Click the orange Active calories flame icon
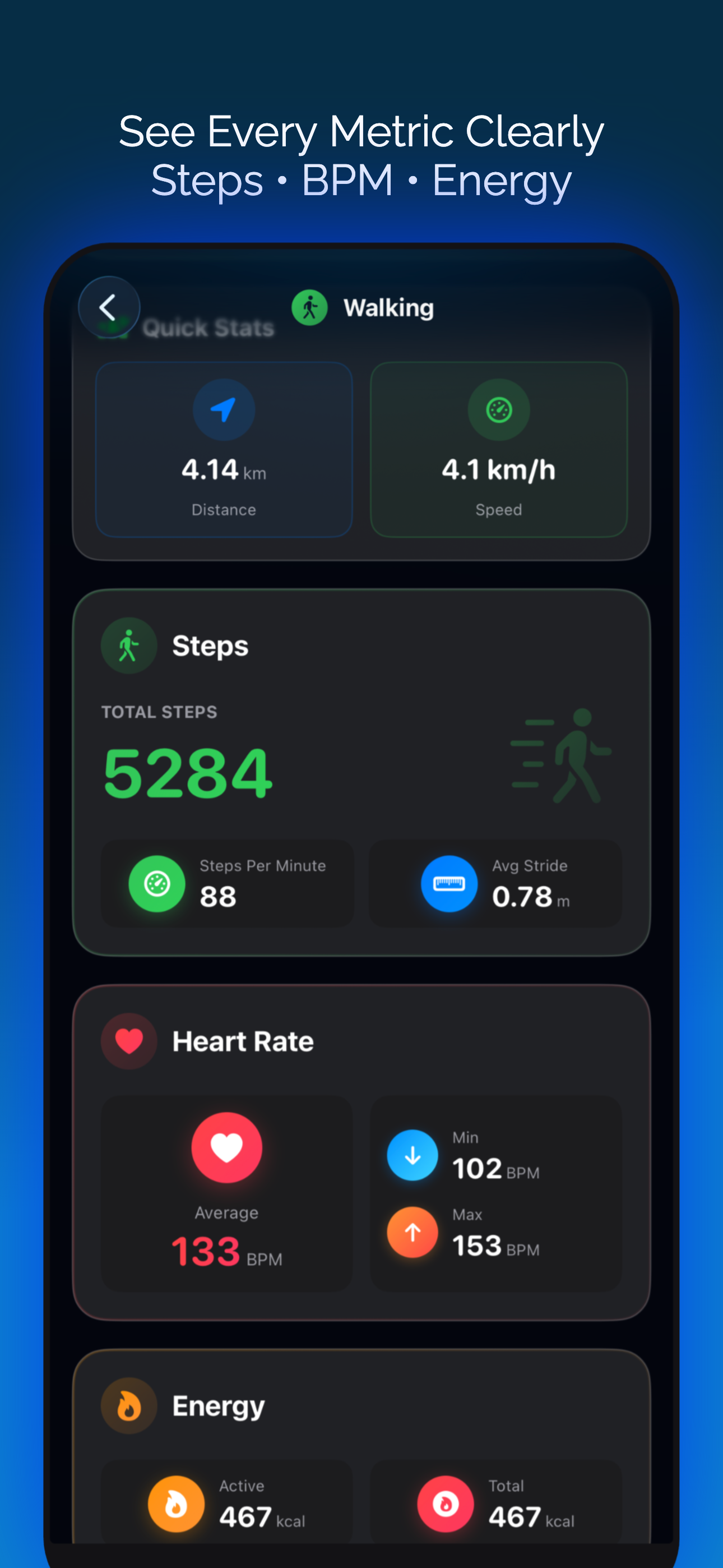Image resolution: width=723 pixels, height=1568 pixels. (176, 1504)
